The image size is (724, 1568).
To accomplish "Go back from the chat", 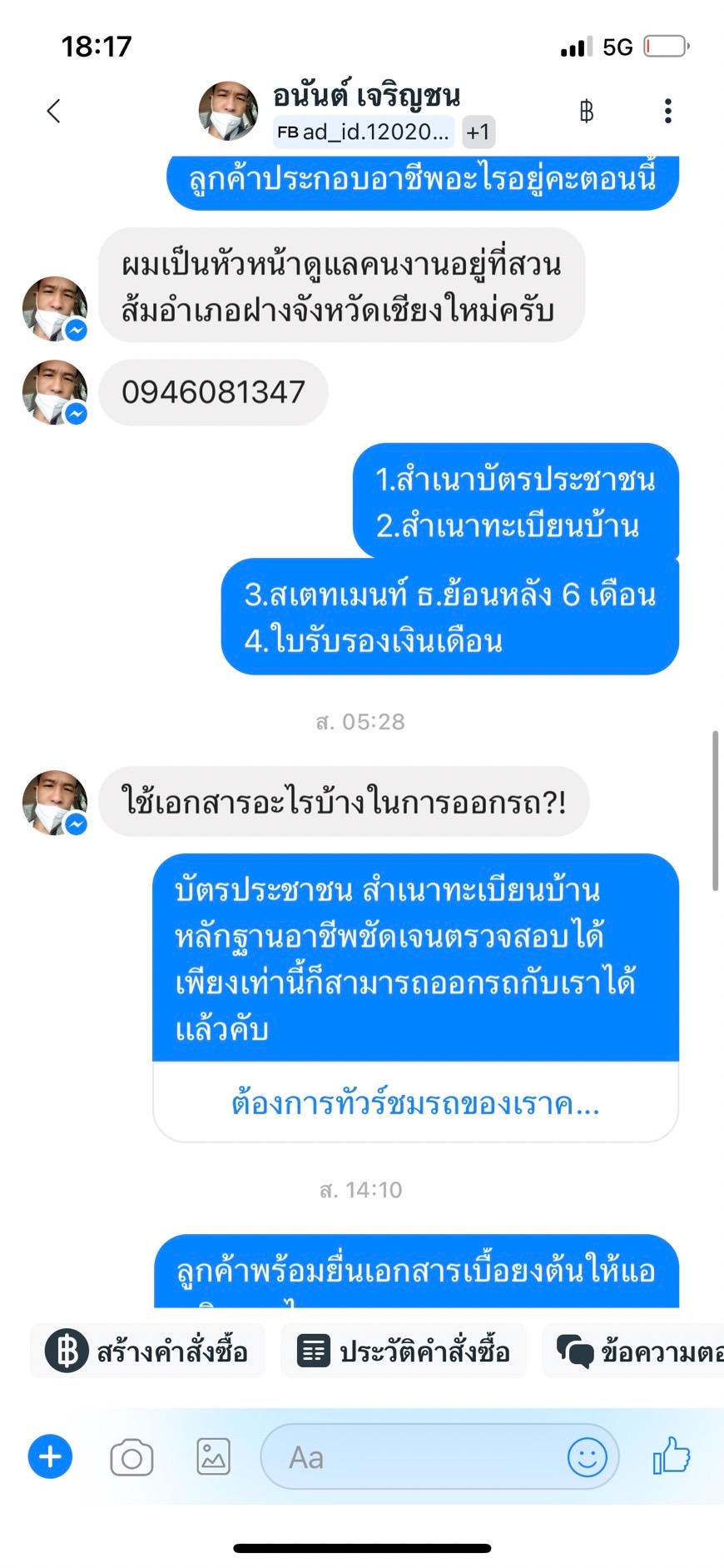I will [x=54, y=111].
